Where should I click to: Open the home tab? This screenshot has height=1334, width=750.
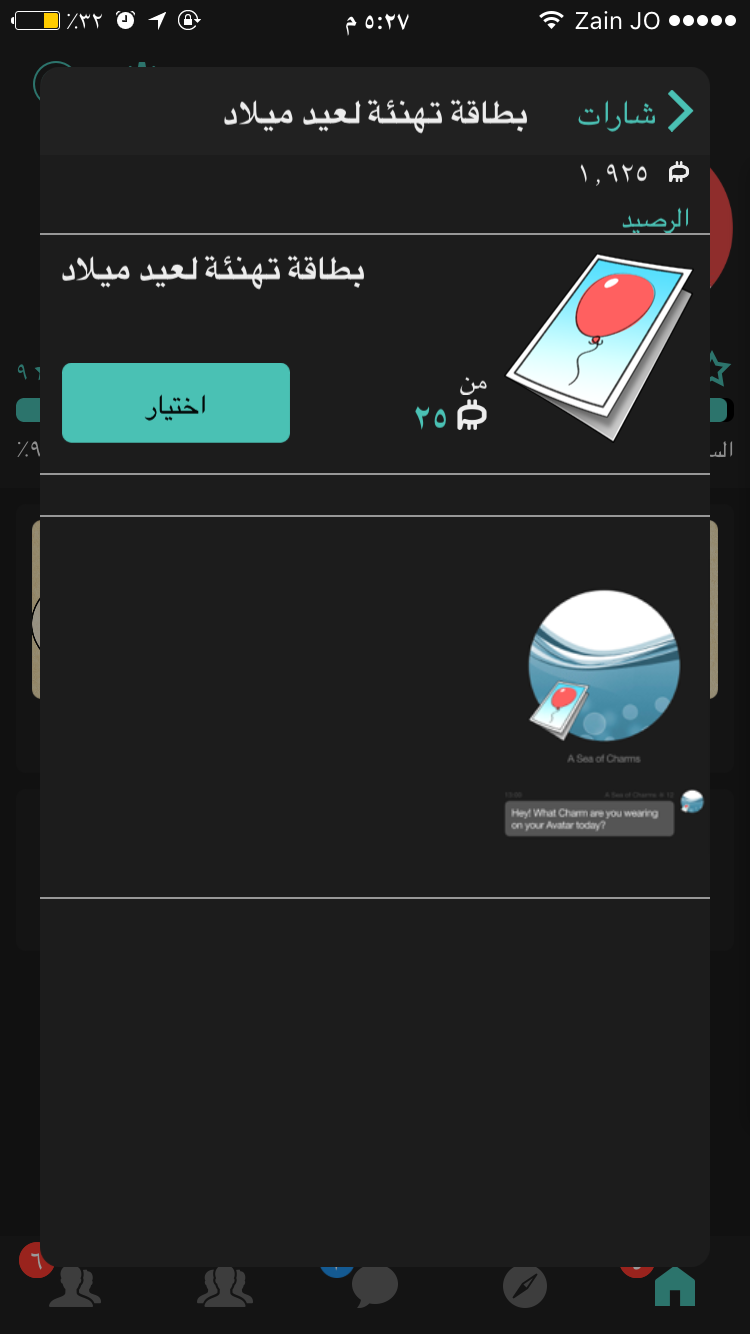[674, 1286]
